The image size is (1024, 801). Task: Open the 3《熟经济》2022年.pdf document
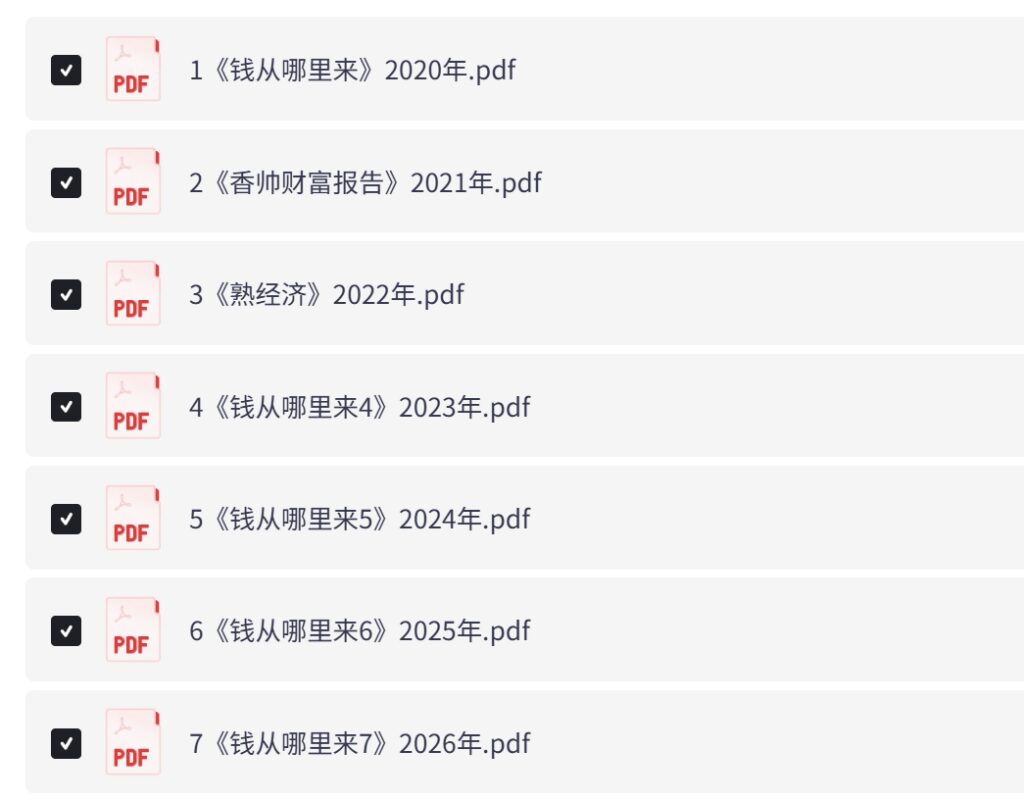[x=326, y=295]
